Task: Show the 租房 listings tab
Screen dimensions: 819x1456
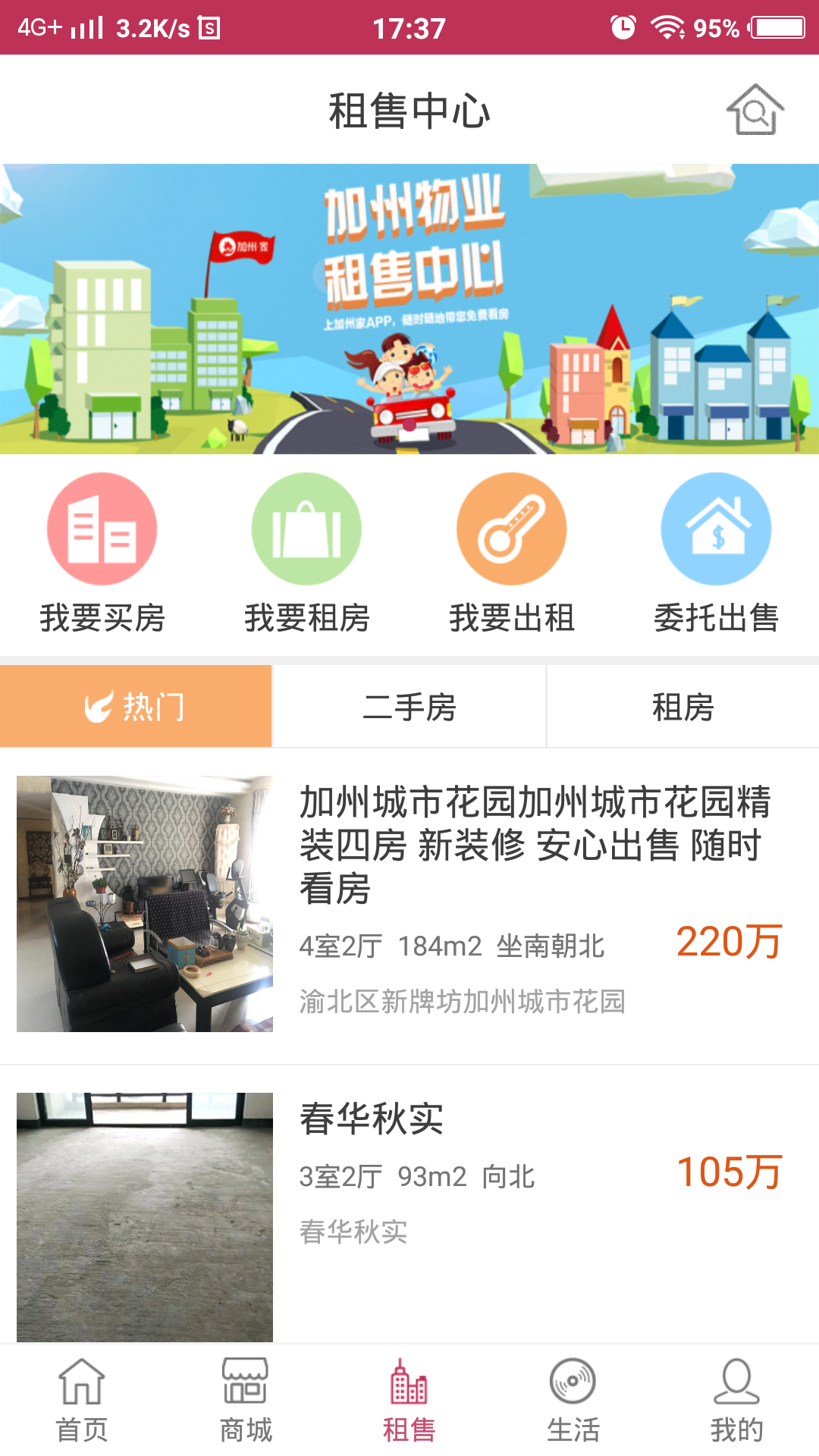Action: pyautogui.click(x=682, y=707)
